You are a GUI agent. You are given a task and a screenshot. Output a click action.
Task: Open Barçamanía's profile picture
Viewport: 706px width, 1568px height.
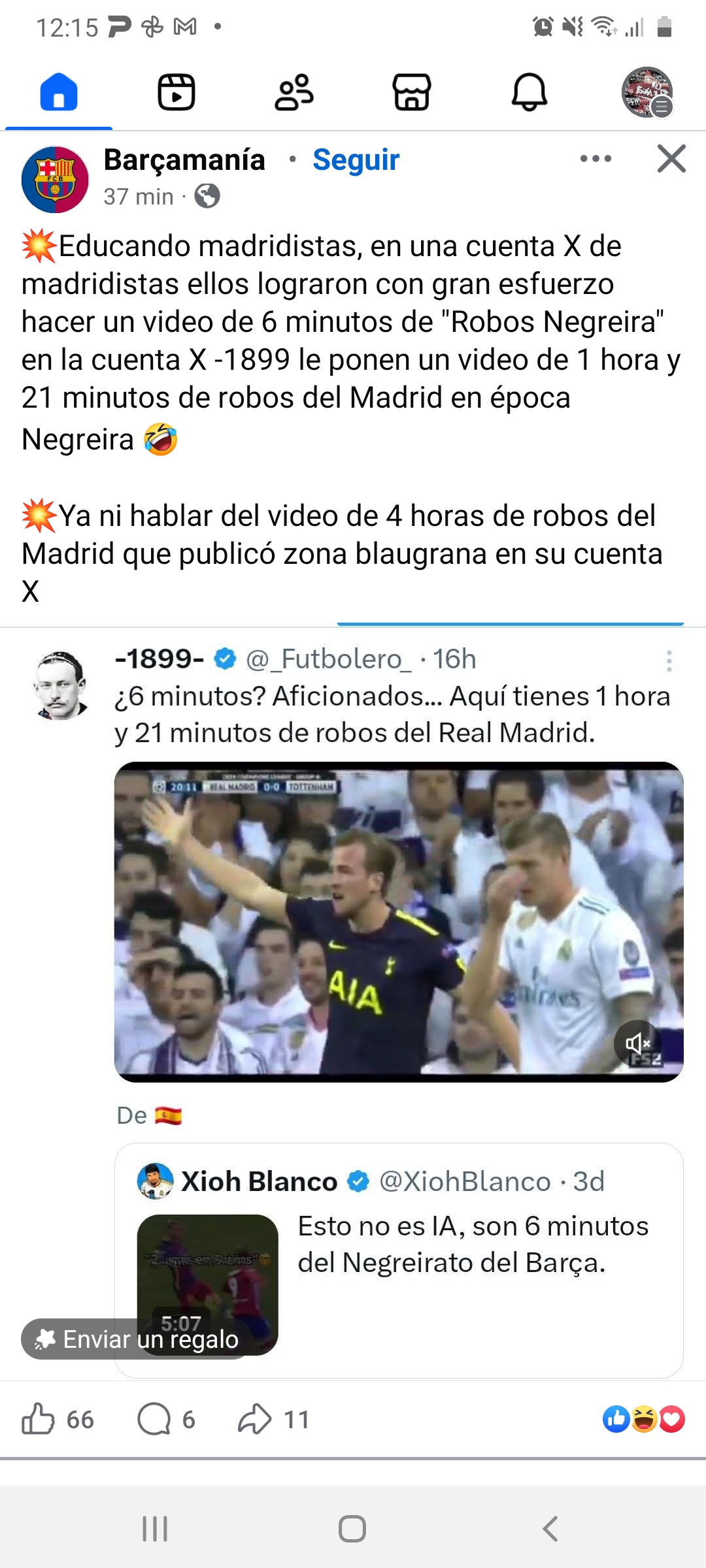pos(55,179)
